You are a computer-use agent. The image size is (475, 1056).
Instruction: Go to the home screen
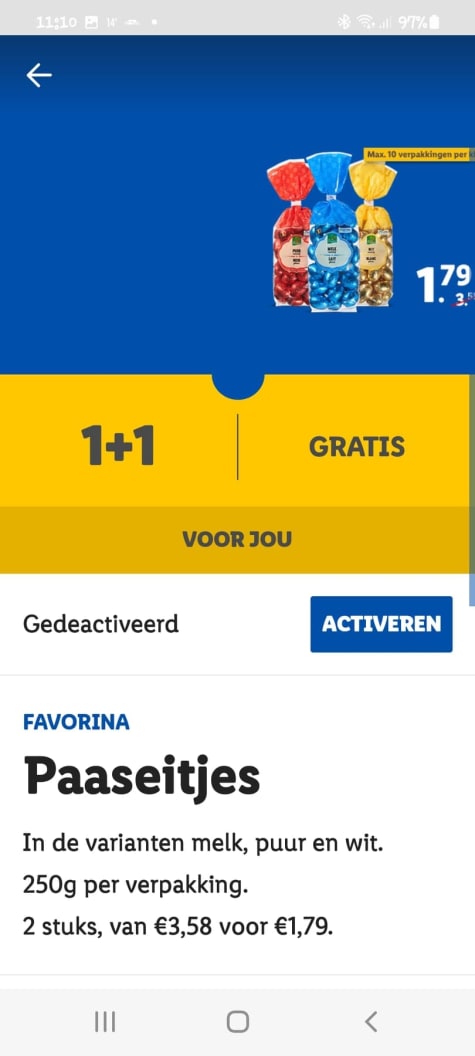tap(237, 1022)
